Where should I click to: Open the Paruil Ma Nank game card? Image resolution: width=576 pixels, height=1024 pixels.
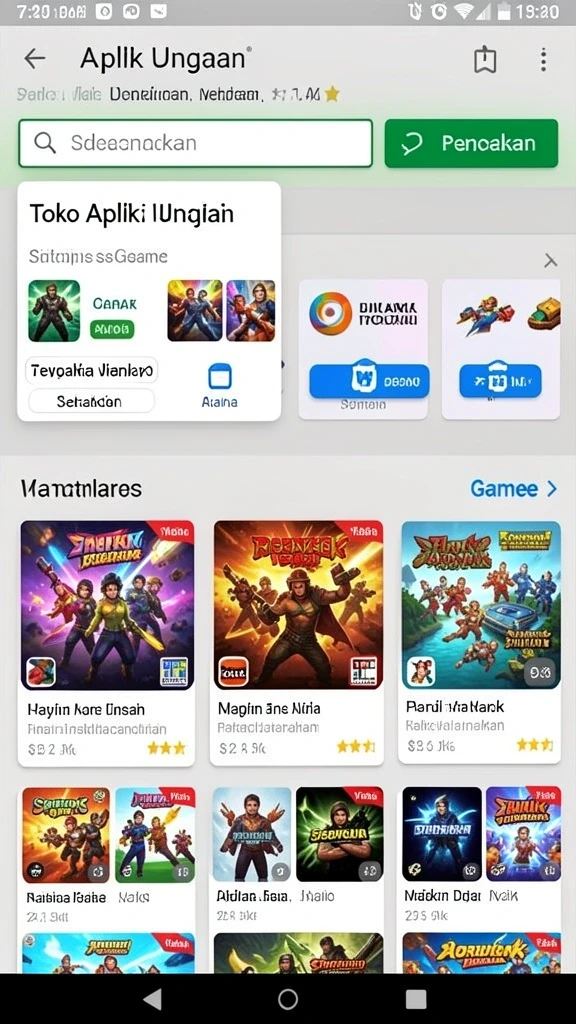tap(480, 641)
